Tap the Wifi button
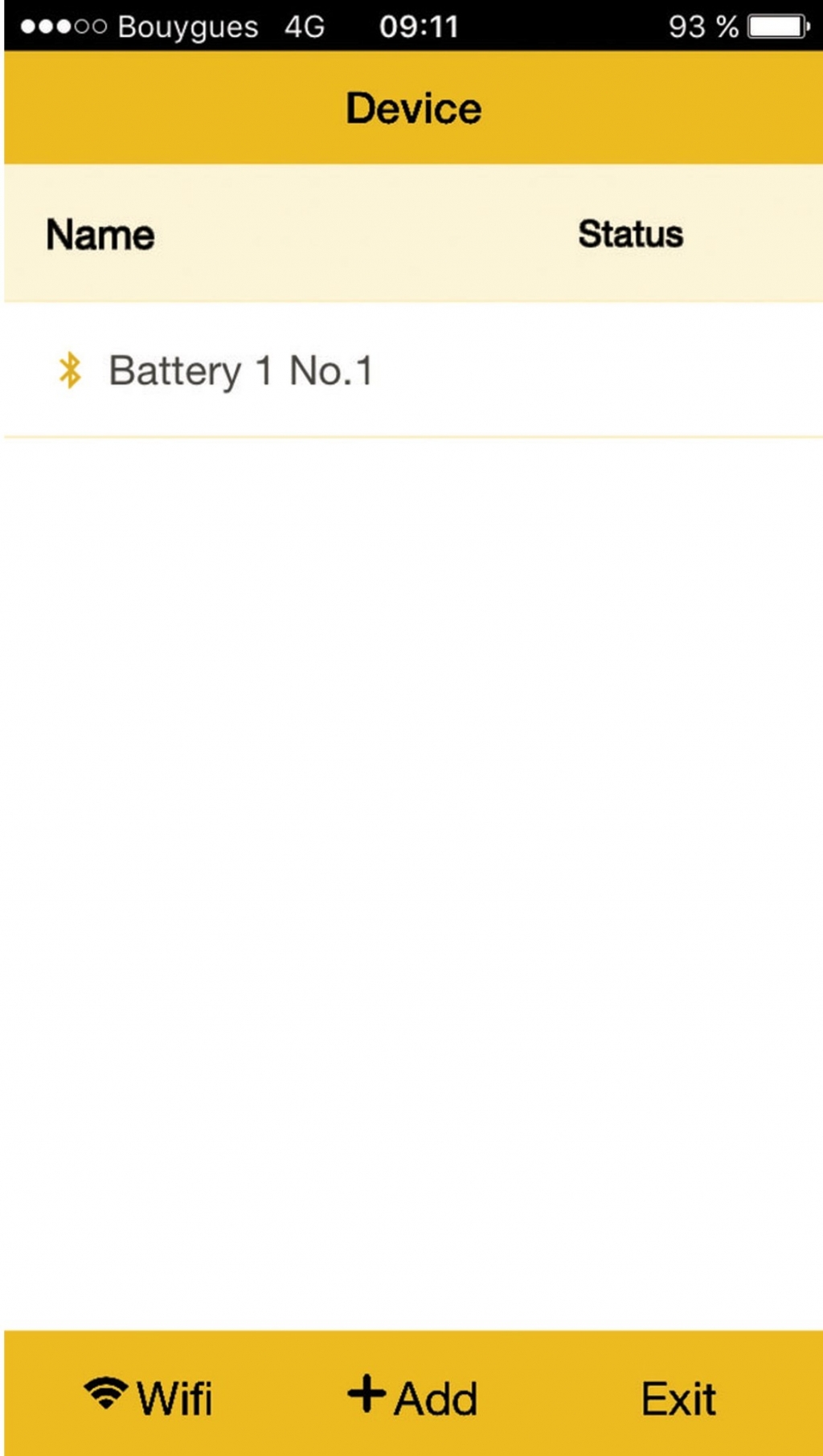This screenshot has height=1456, width=823. click(x=149, y=1398)
